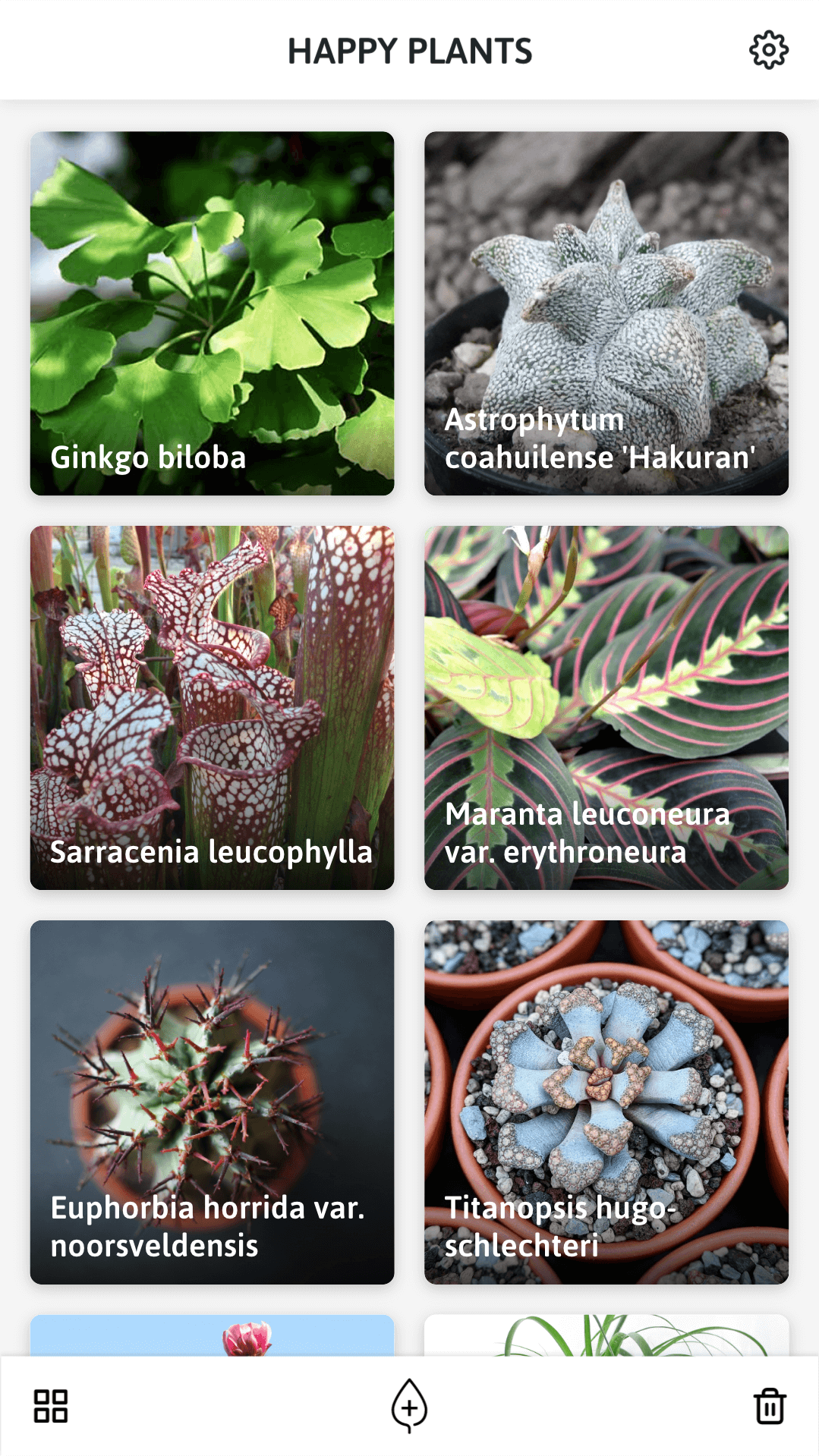Tap the trash bin icon

tap(769, 1406)
